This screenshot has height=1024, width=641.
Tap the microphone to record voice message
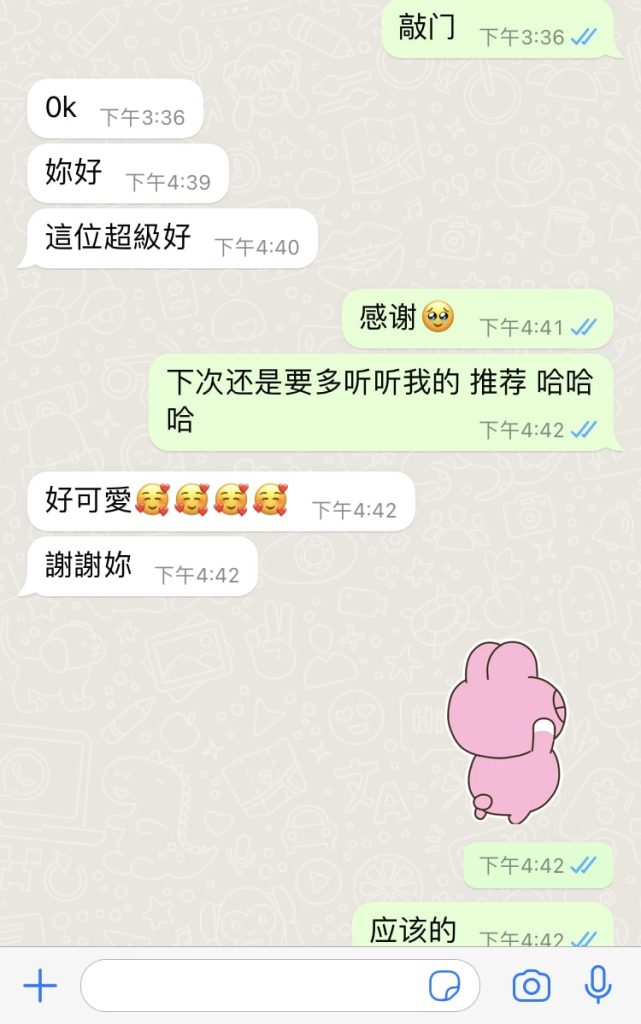pyautogui.click(x=598, y=985)
